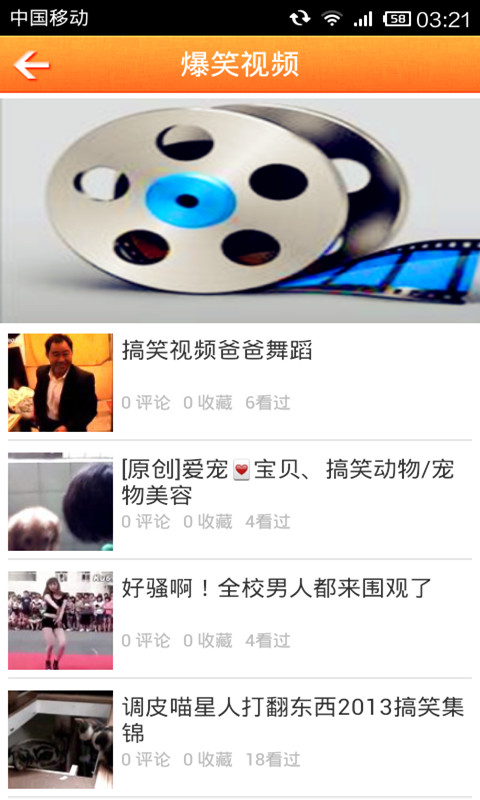Open the video [原创]爱宠宝贝、搞笑动物/宠物美容
The image size is (480, 800).
click(240, 501)
